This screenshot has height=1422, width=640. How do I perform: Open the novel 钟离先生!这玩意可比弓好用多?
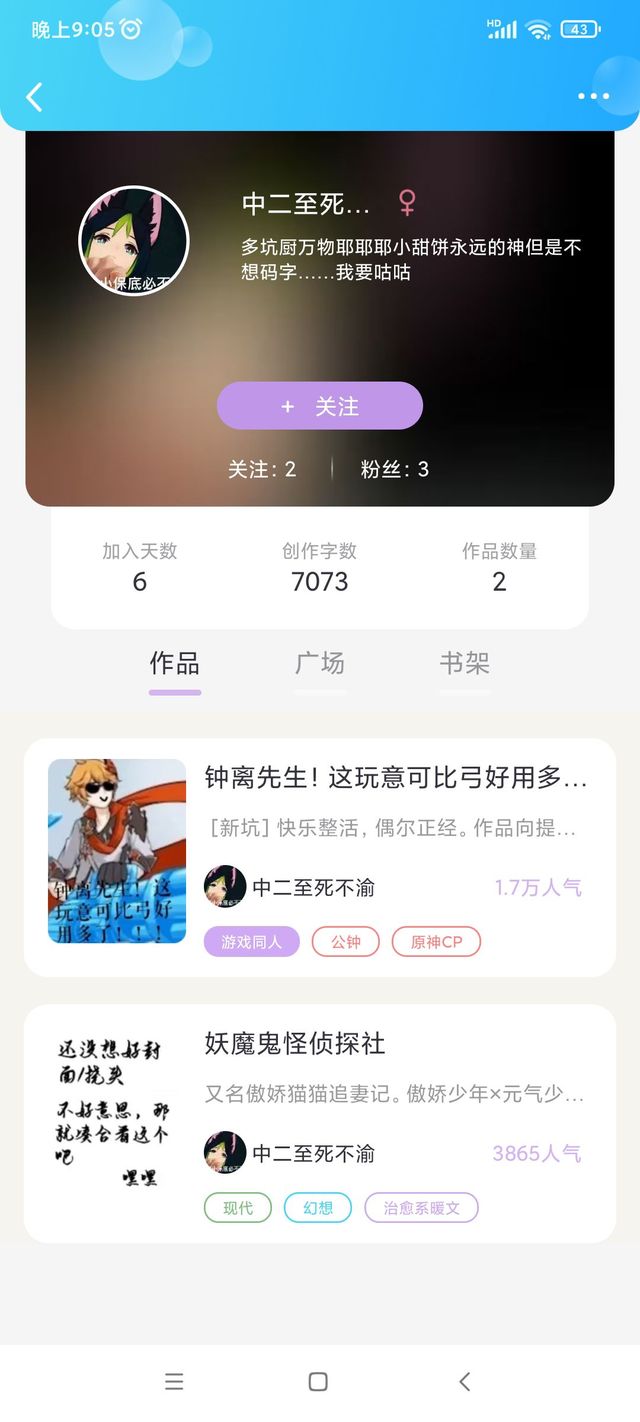(395, 777)
